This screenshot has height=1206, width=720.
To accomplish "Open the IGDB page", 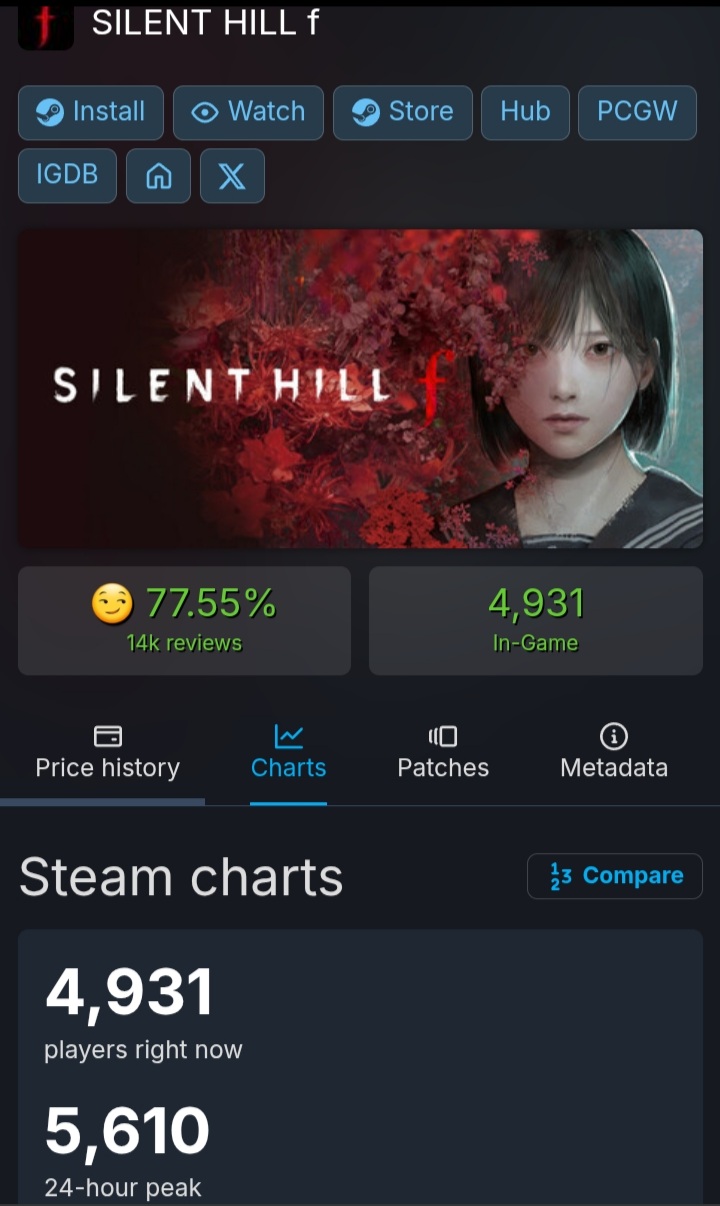I will 67,176.
